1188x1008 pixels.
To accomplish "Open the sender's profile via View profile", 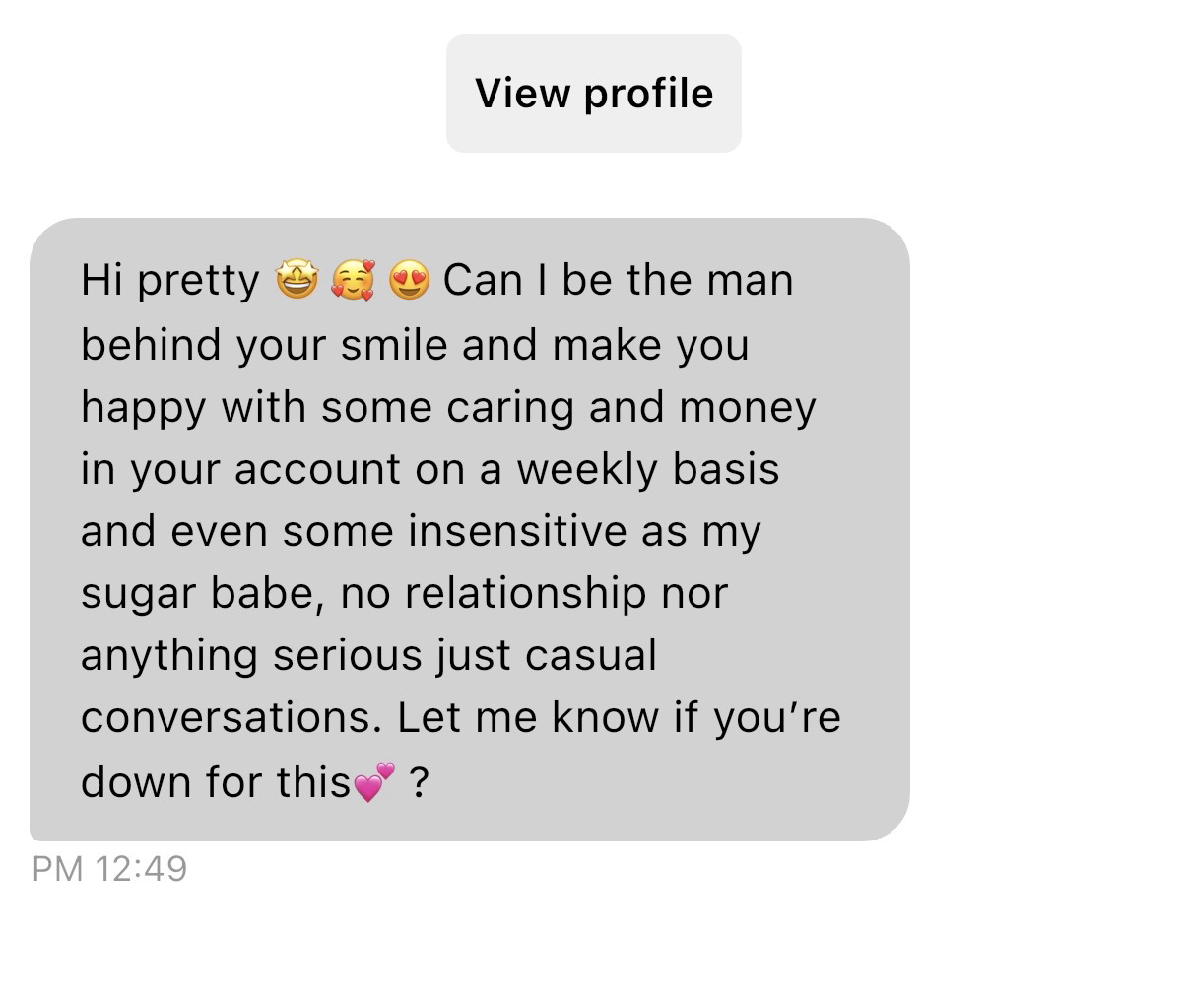I will (x=593, y=94).
